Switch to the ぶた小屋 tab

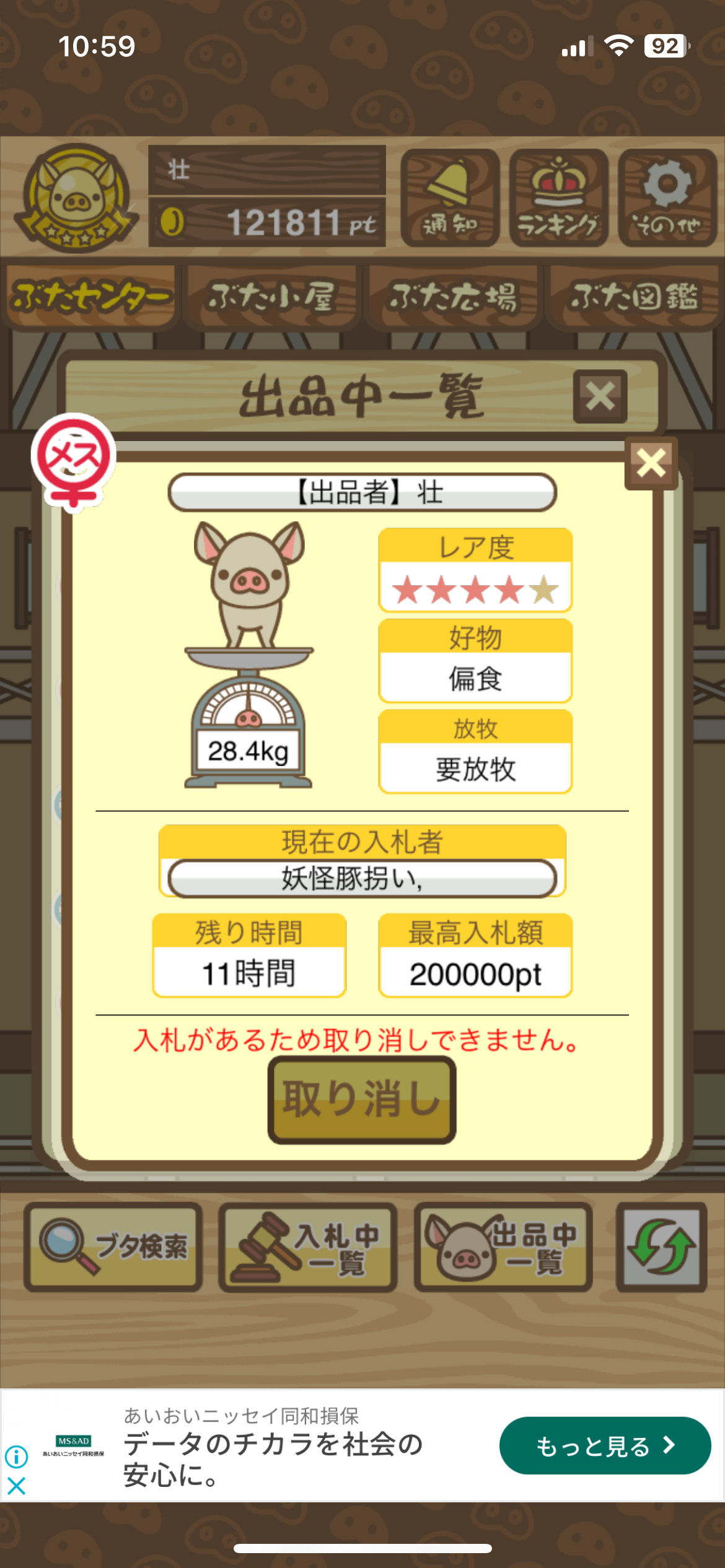272,297
